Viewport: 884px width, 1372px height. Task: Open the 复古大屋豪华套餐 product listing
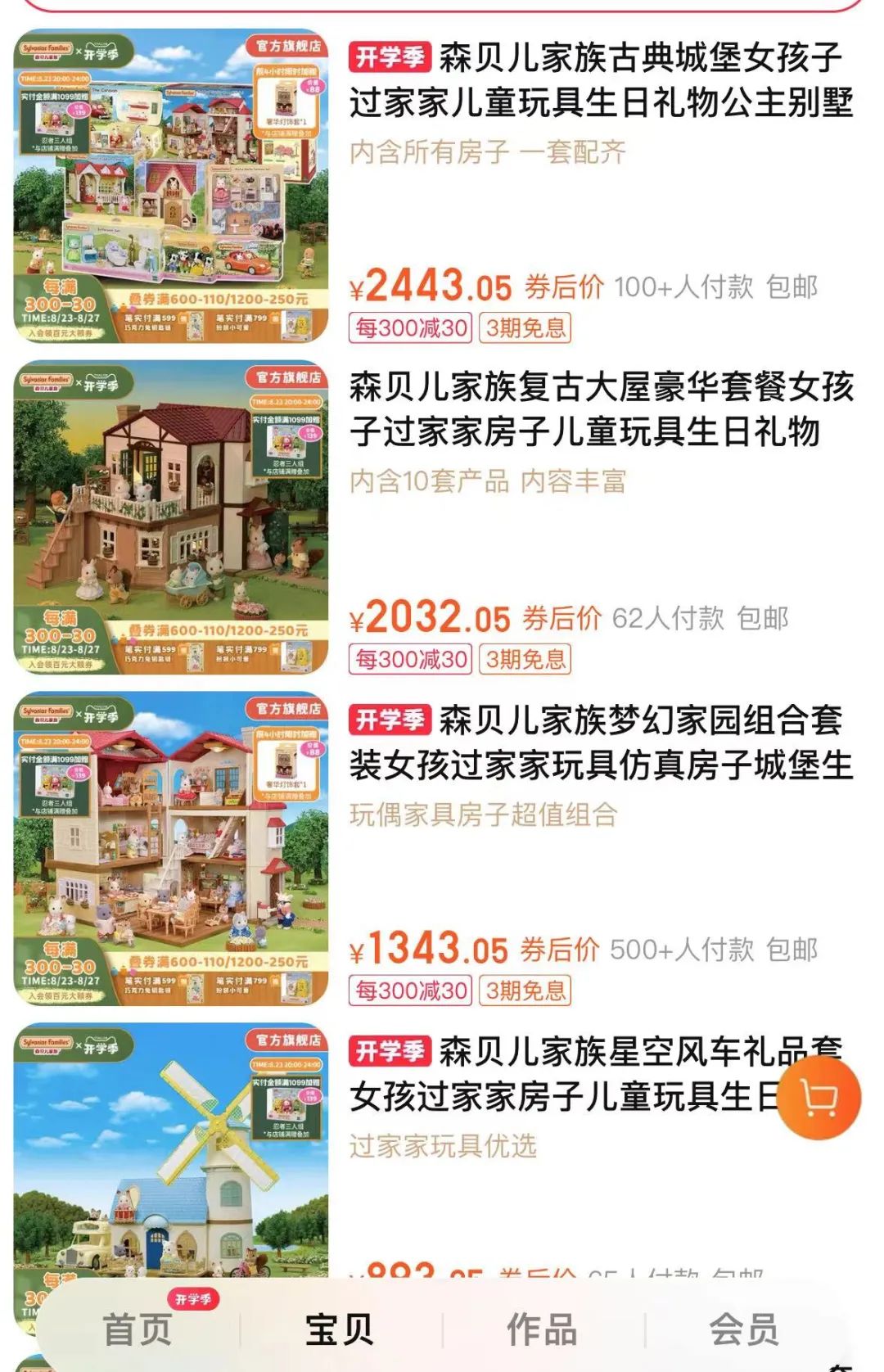click(602, 409)
